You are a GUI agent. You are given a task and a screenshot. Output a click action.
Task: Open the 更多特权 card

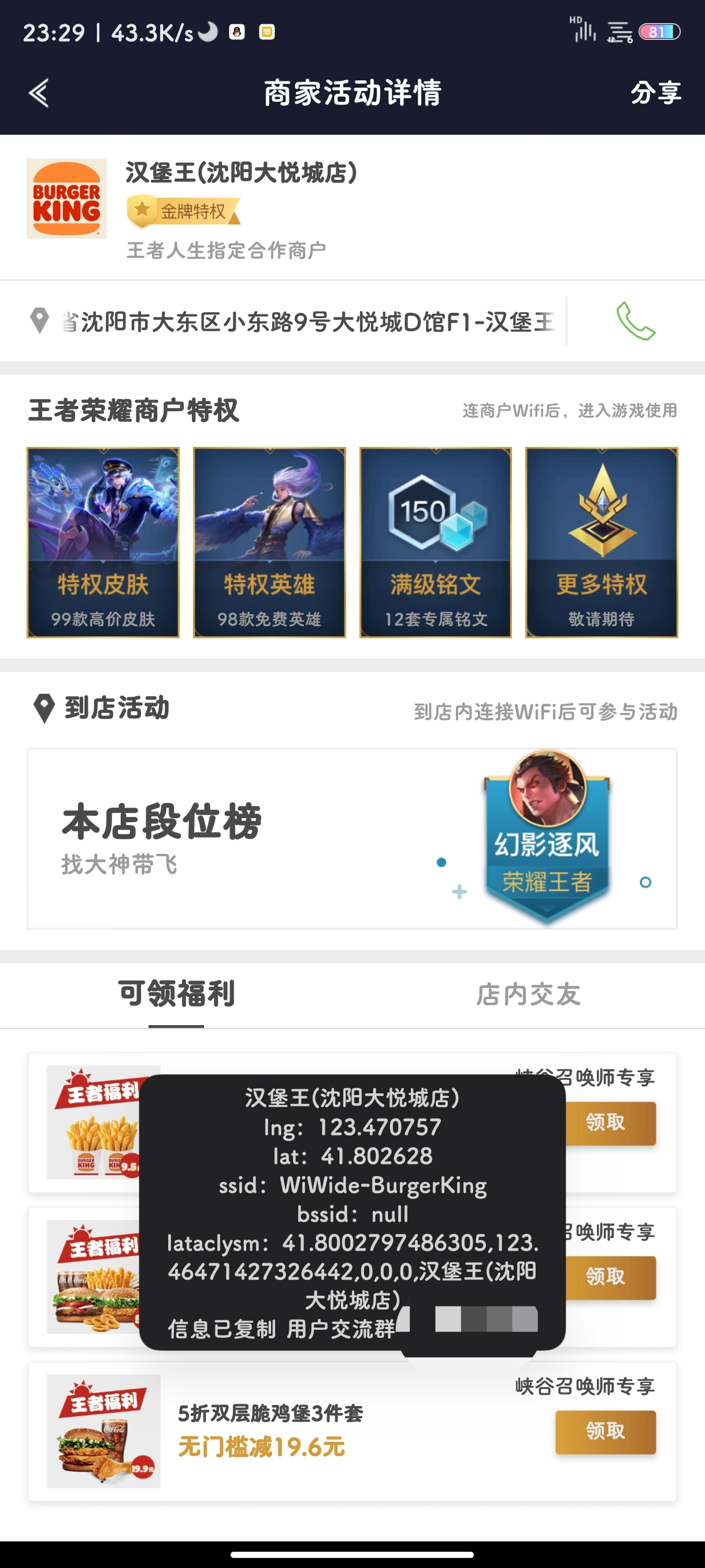pos(601,542)
